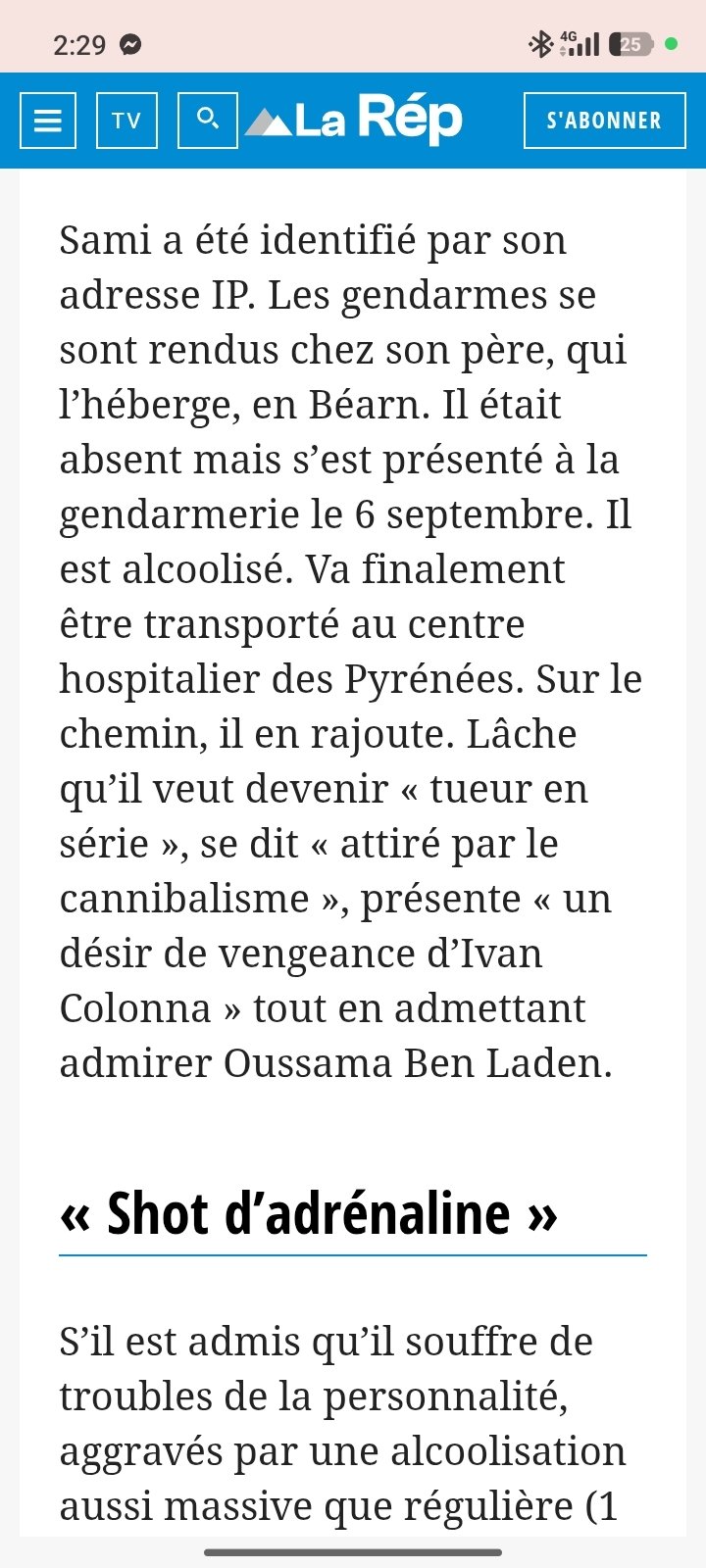Tap the S'ABONNER subscribe button
The height and width of the screenshot is (1568, 706).
pyautogui.click(x=604, y=121)
